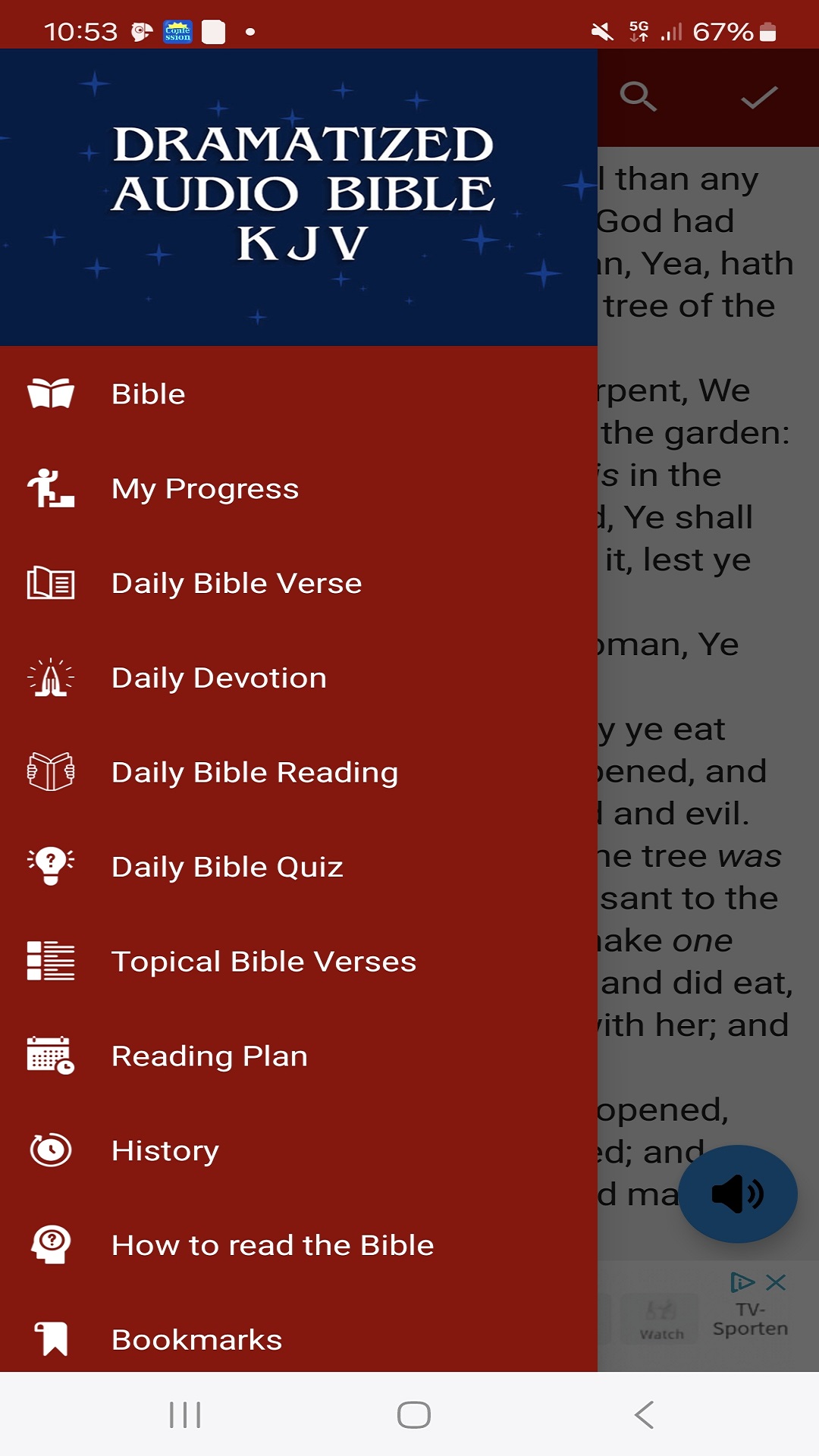Start the Daily Bible Quiz

[227, 867]
